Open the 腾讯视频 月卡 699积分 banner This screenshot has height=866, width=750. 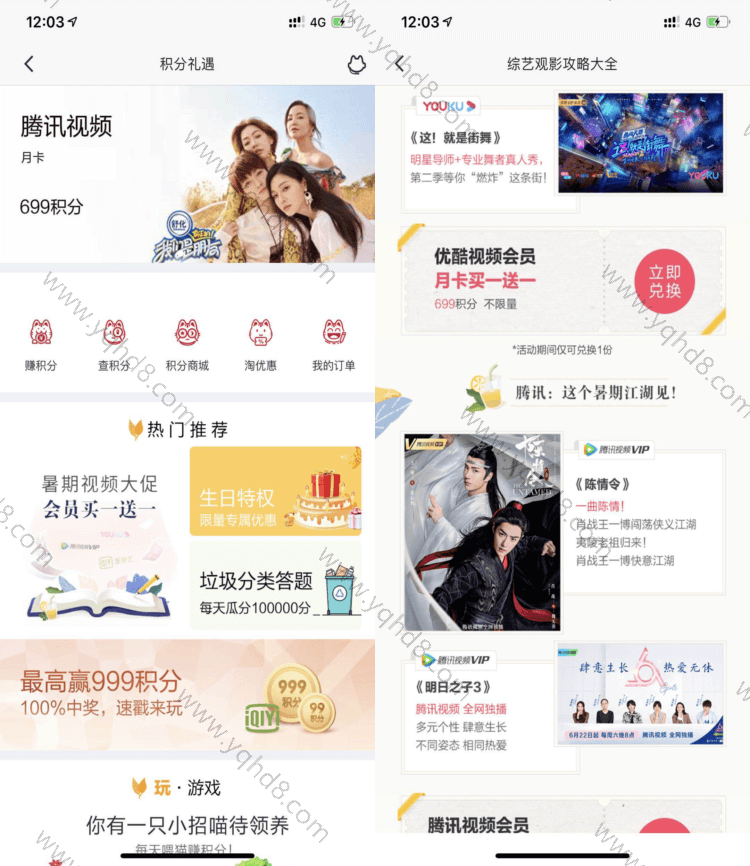point(187,175)
